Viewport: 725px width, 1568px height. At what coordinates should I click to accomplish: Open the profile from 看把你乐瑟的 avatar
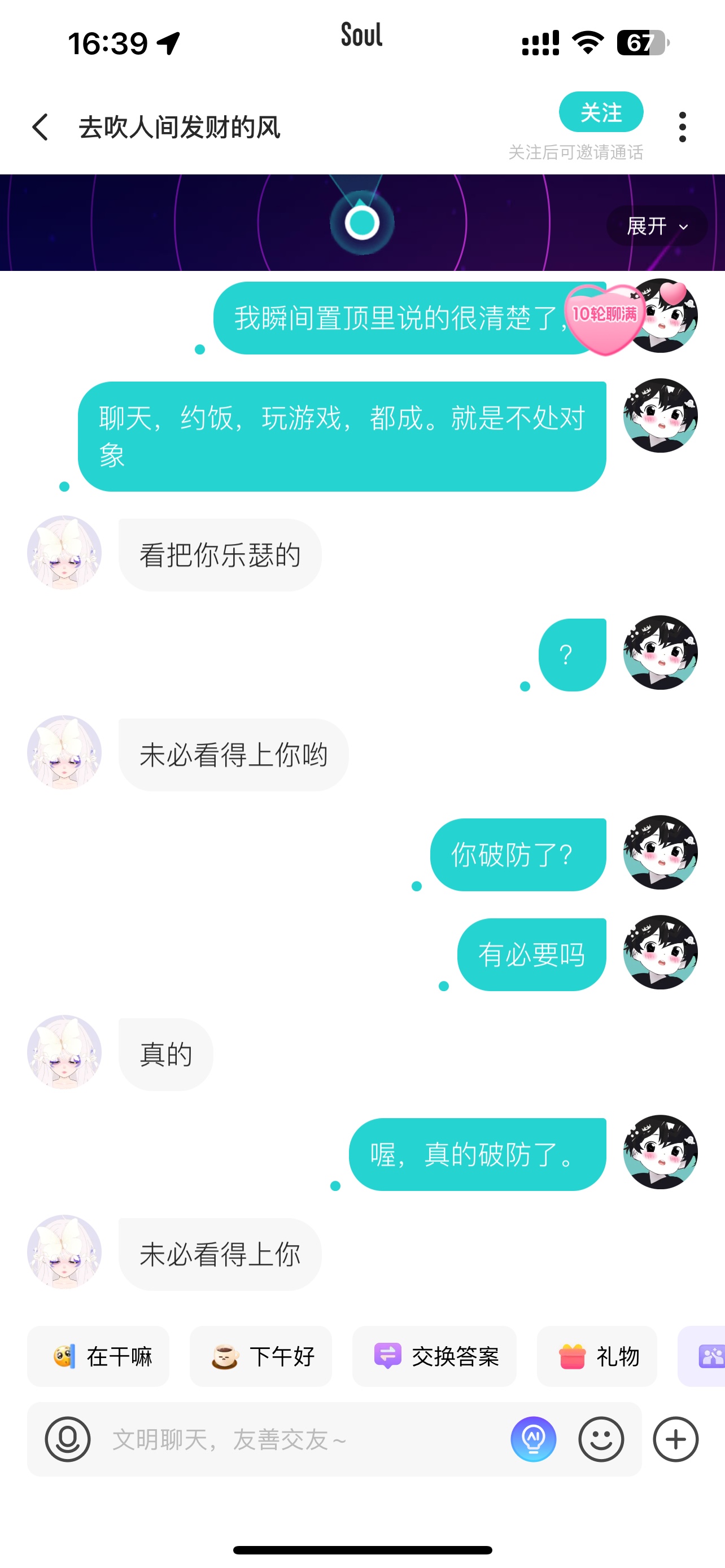(x=64, y=553)
